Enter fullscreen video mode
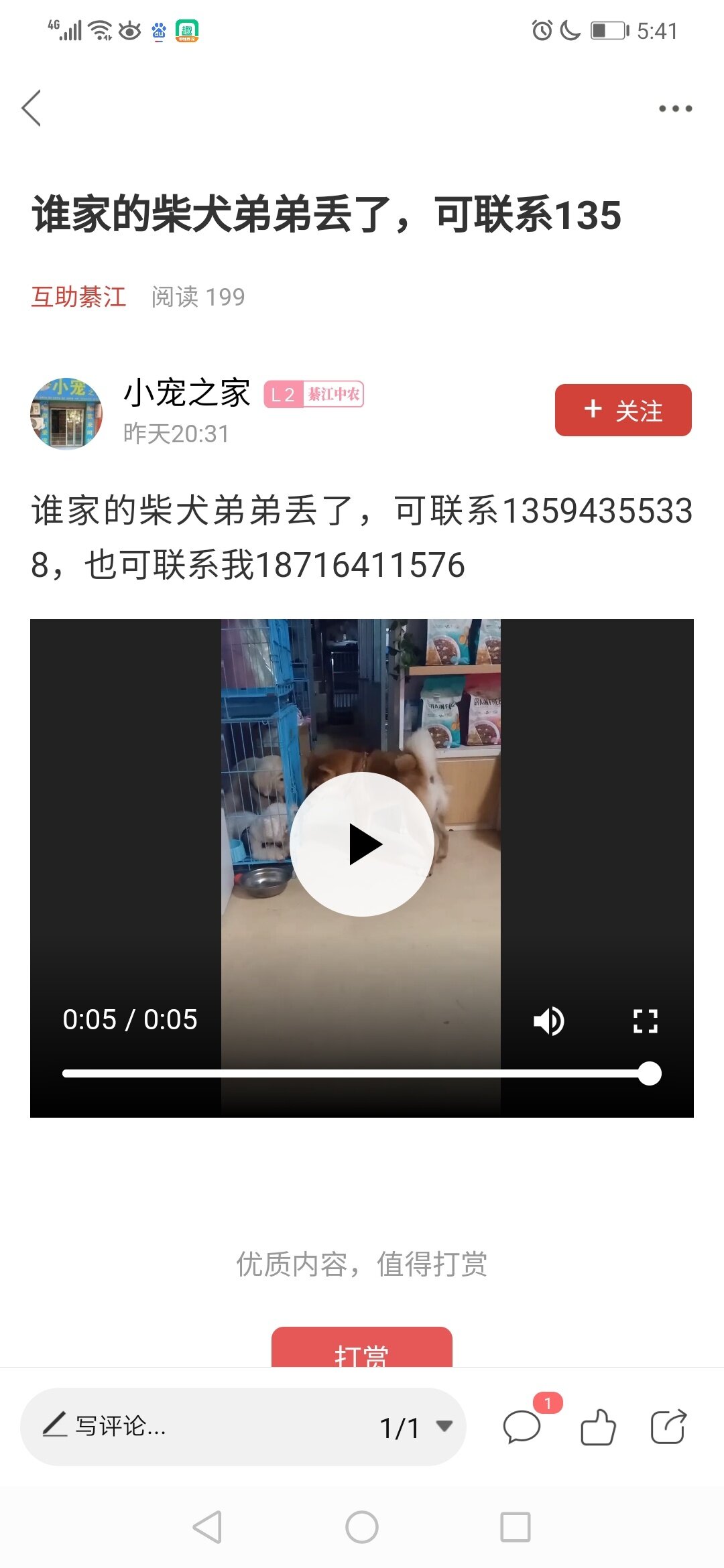This screenshot has width=724, height=1568. pyautogui.click(x=645, y=1021)
